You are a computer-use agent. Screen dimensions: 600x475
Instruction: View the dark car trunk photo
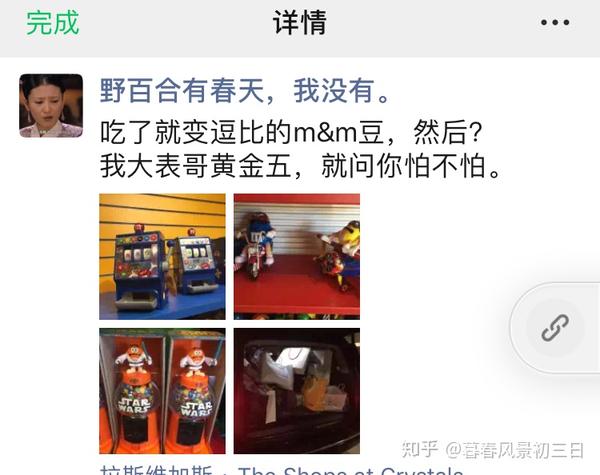297,391
